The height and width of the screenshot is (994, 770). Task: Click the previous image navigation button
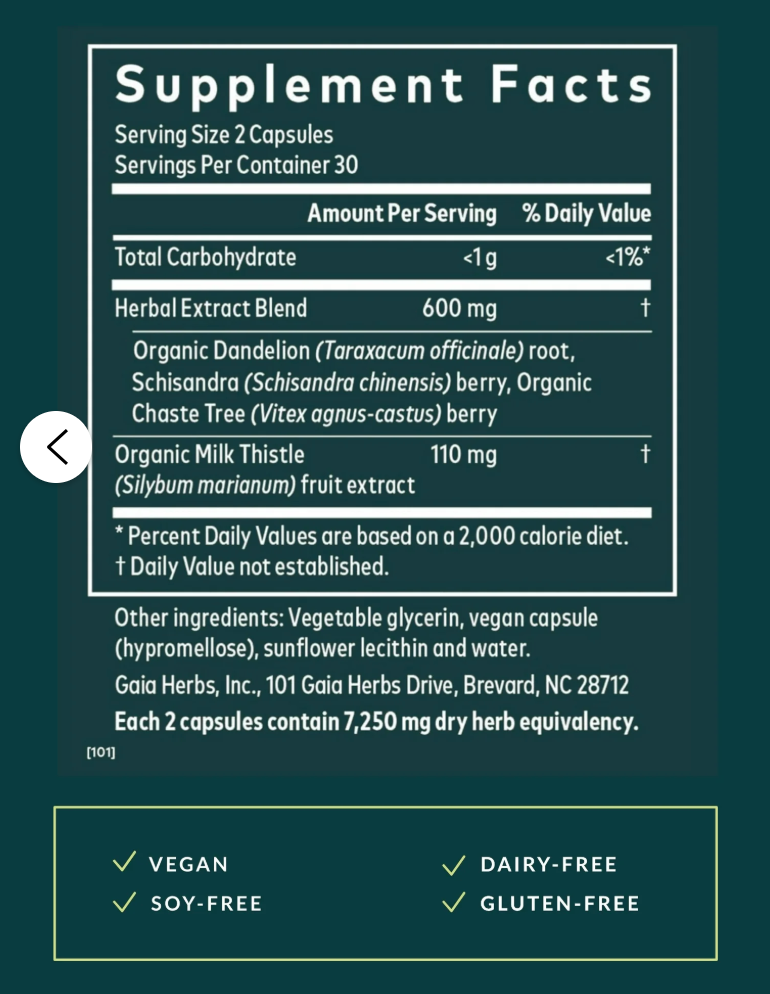tap(55, 447)
